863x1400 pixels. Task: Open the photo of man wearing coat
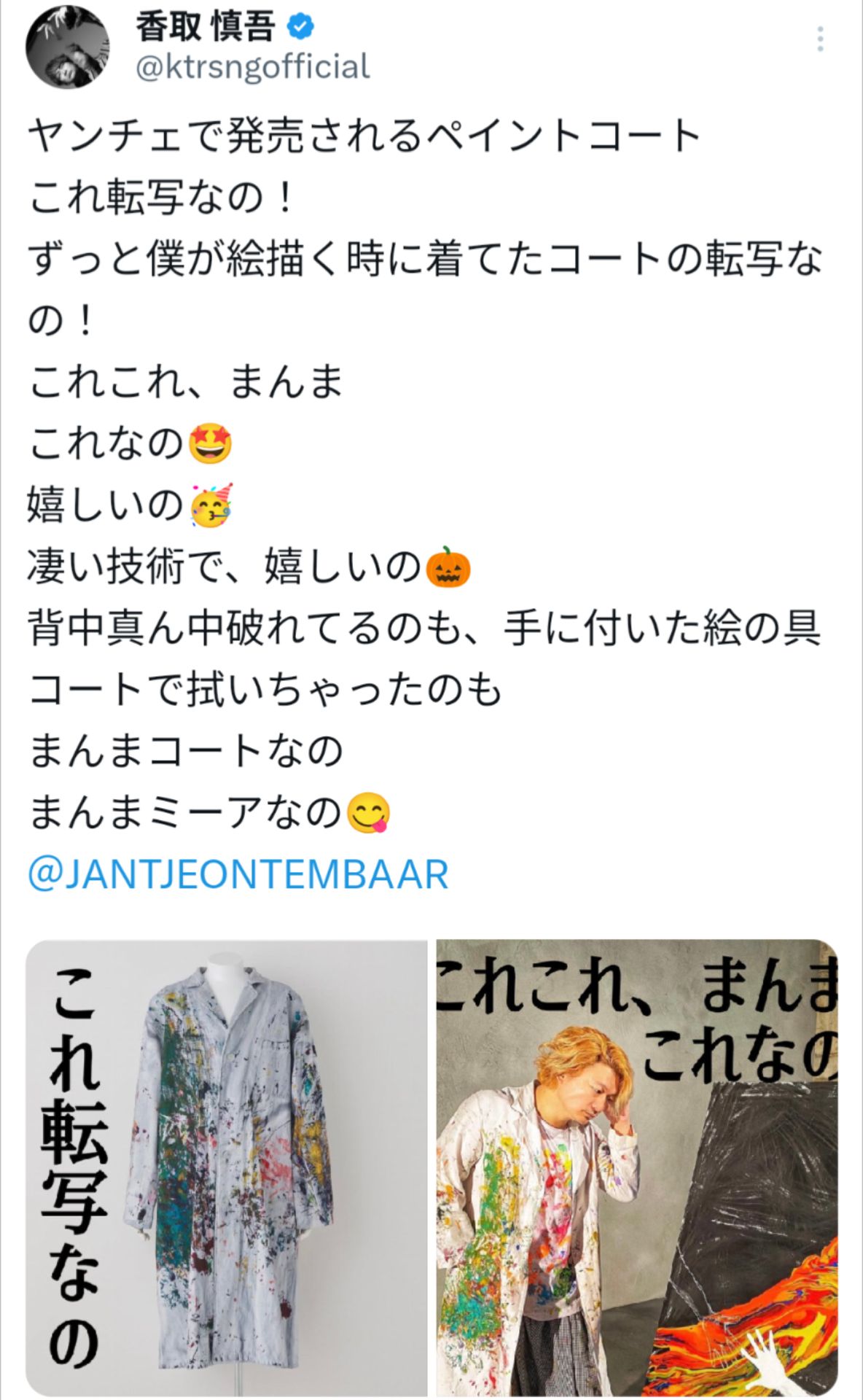(x=636, y=1167)
